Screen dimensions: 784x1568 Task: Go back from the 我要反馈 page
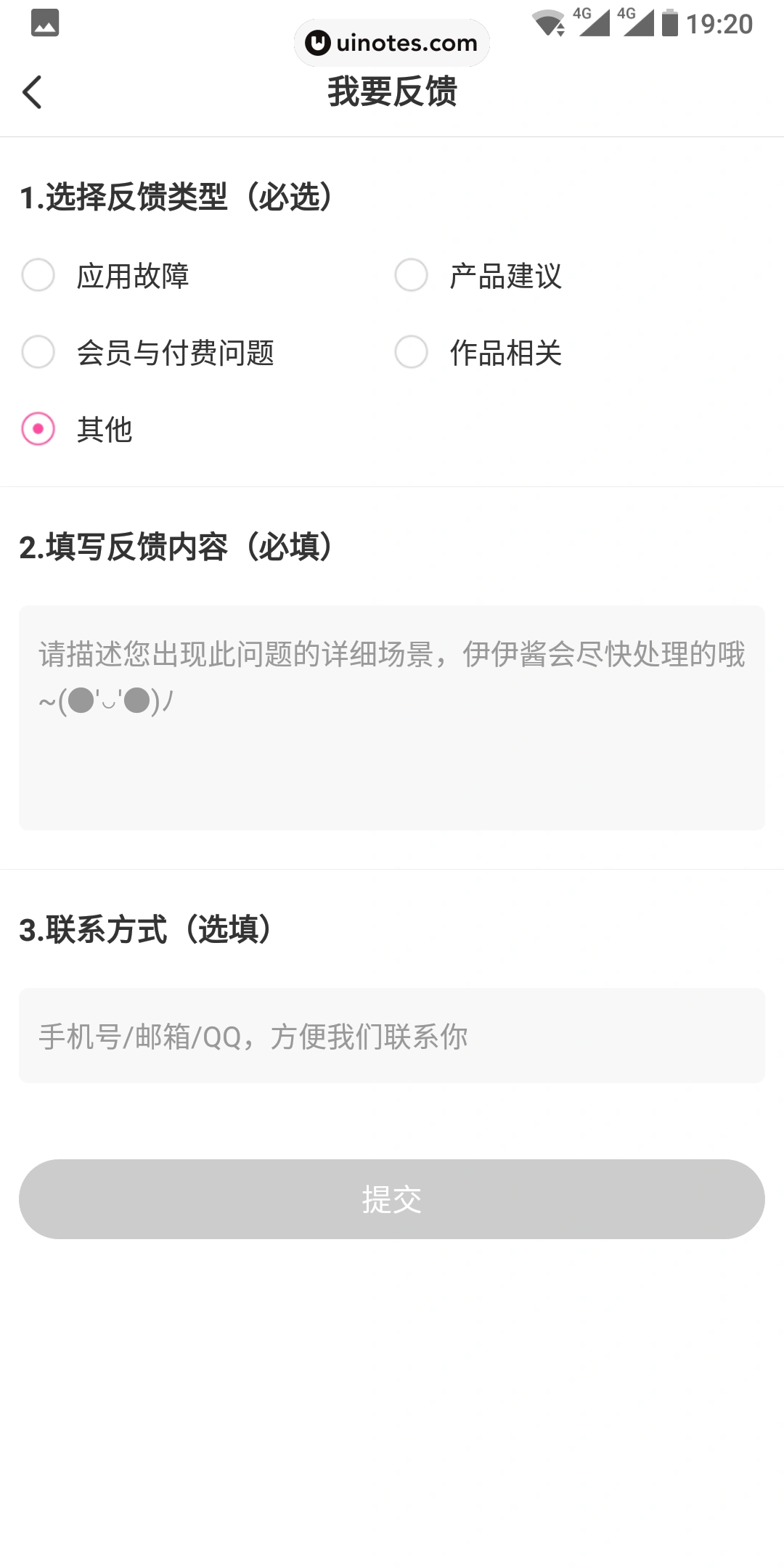click(x=33, y=92)
